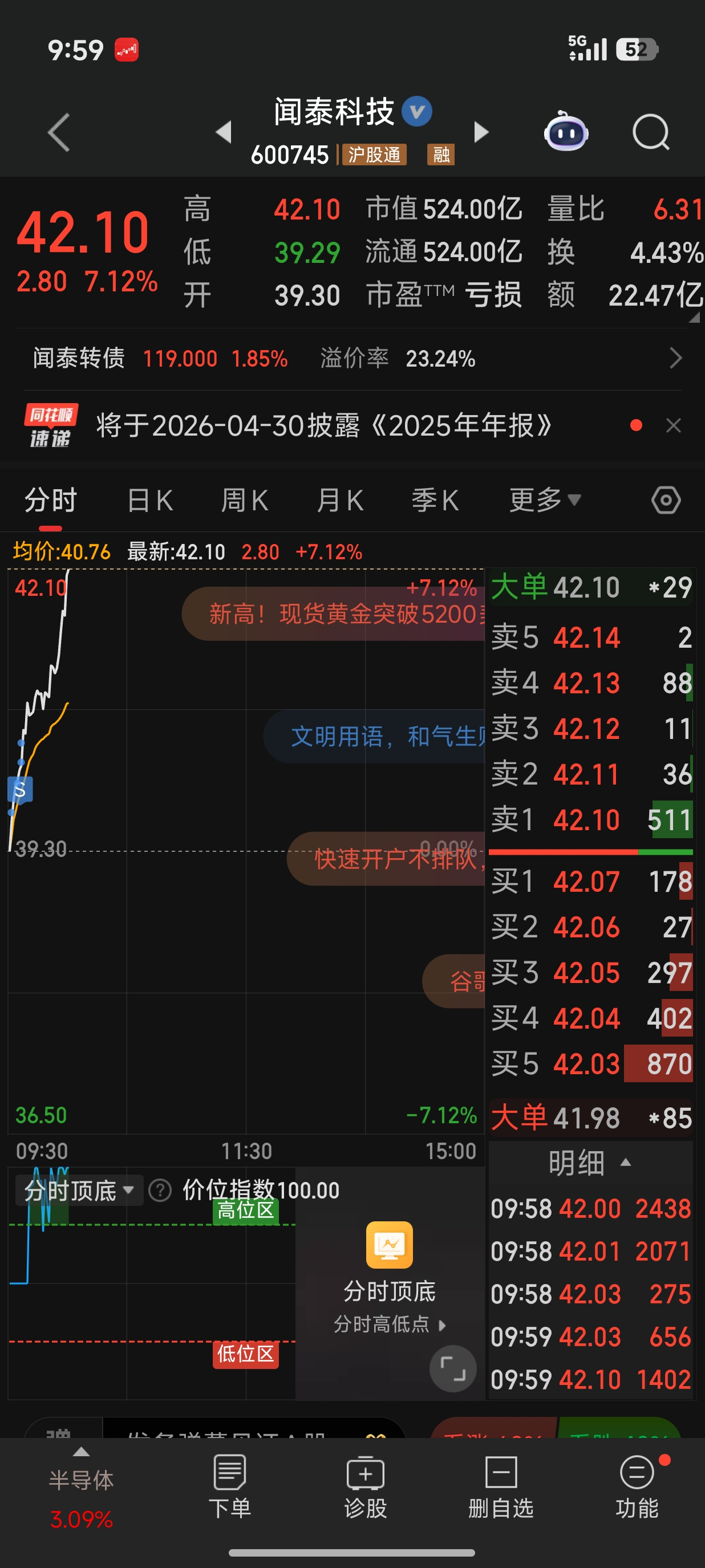The image size is (705, 1568).
Task: Open the search magnifier icon
Action: [651, 132]
